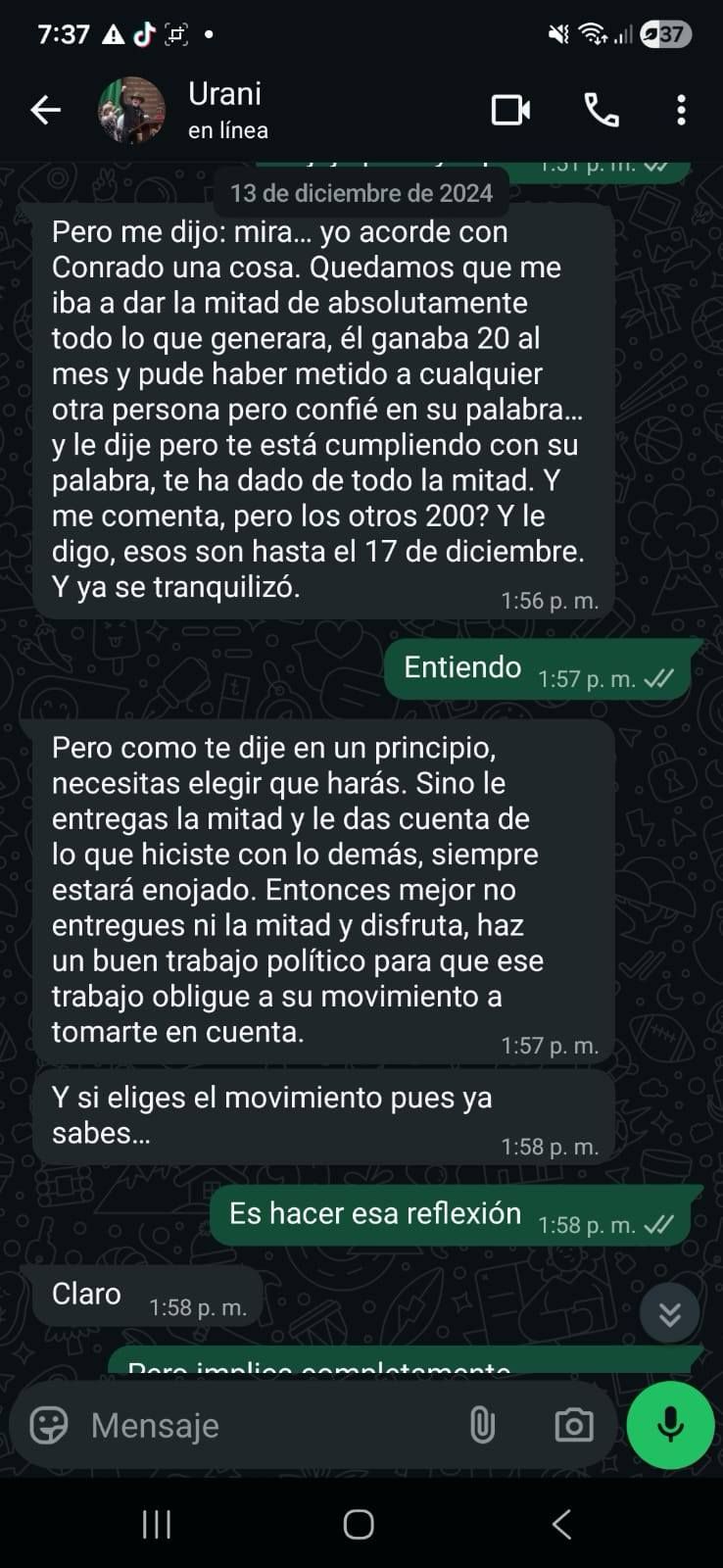723x1568 pixels.
Task: Open the emoji picker
Action: pyautogui.click(x=49, y=1425)
